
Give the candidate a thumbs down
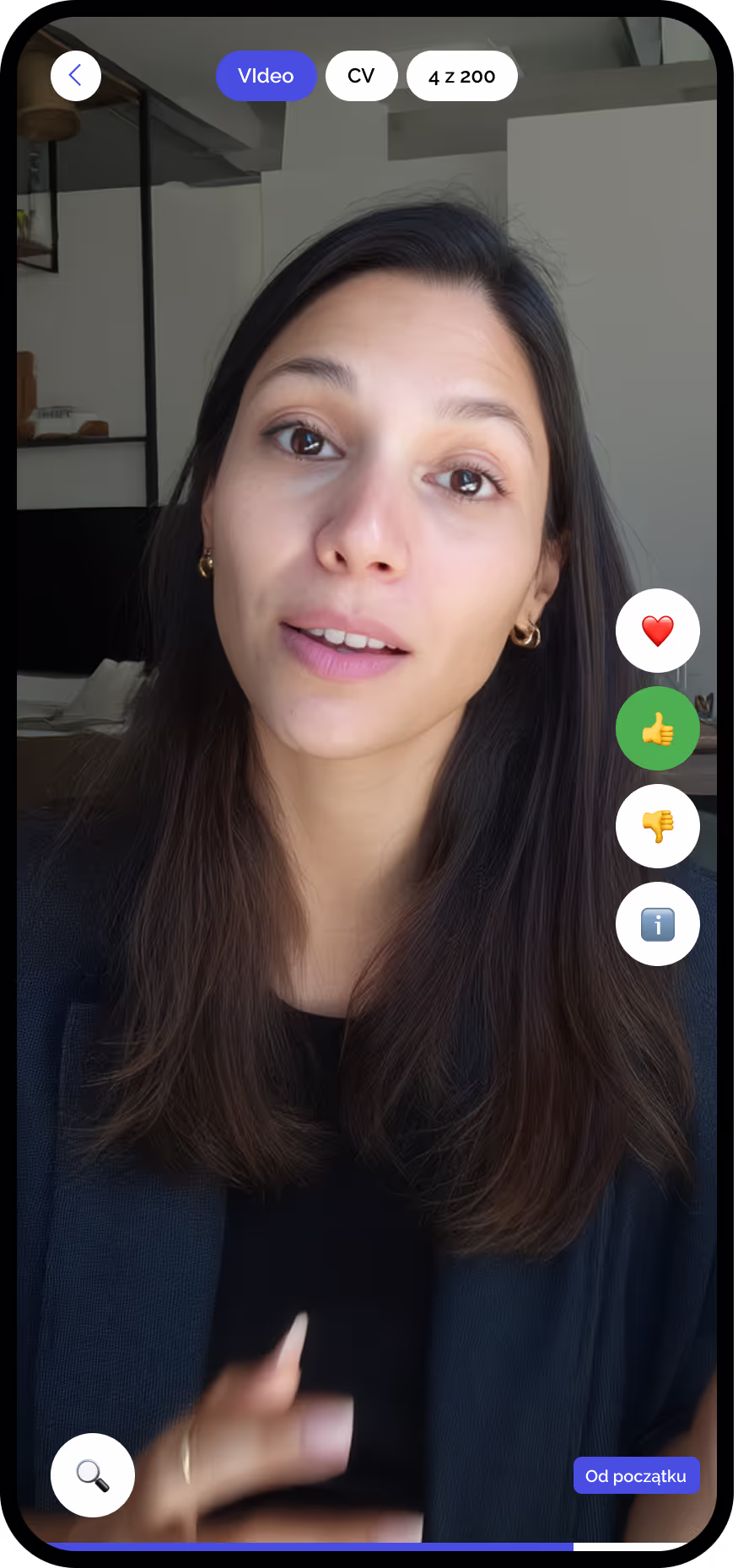pos(658,826)
